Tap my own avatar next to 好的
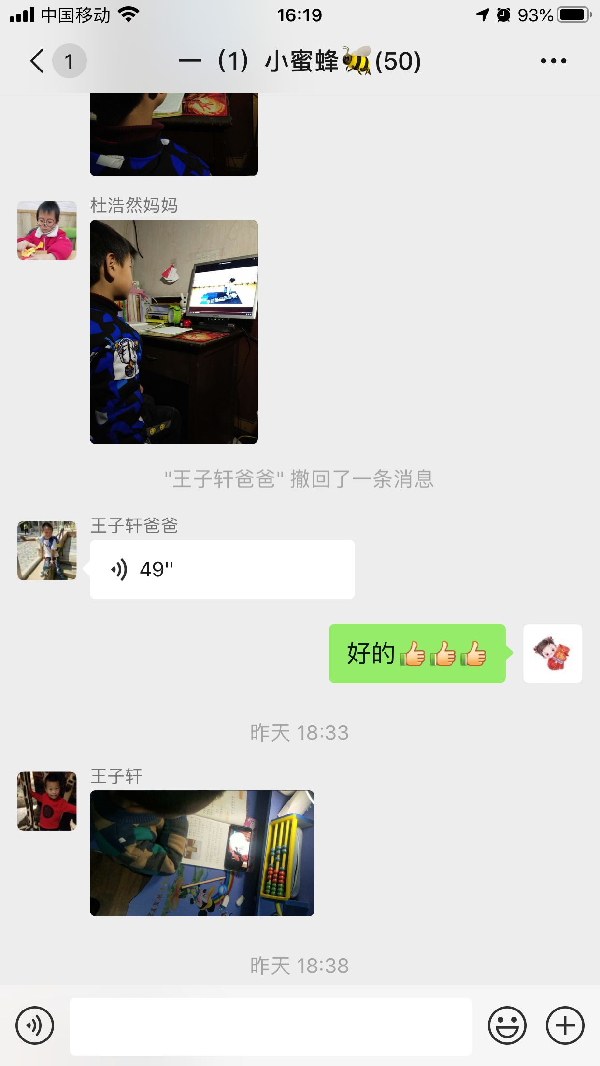 pyautogui.click(x=552, y=654)
